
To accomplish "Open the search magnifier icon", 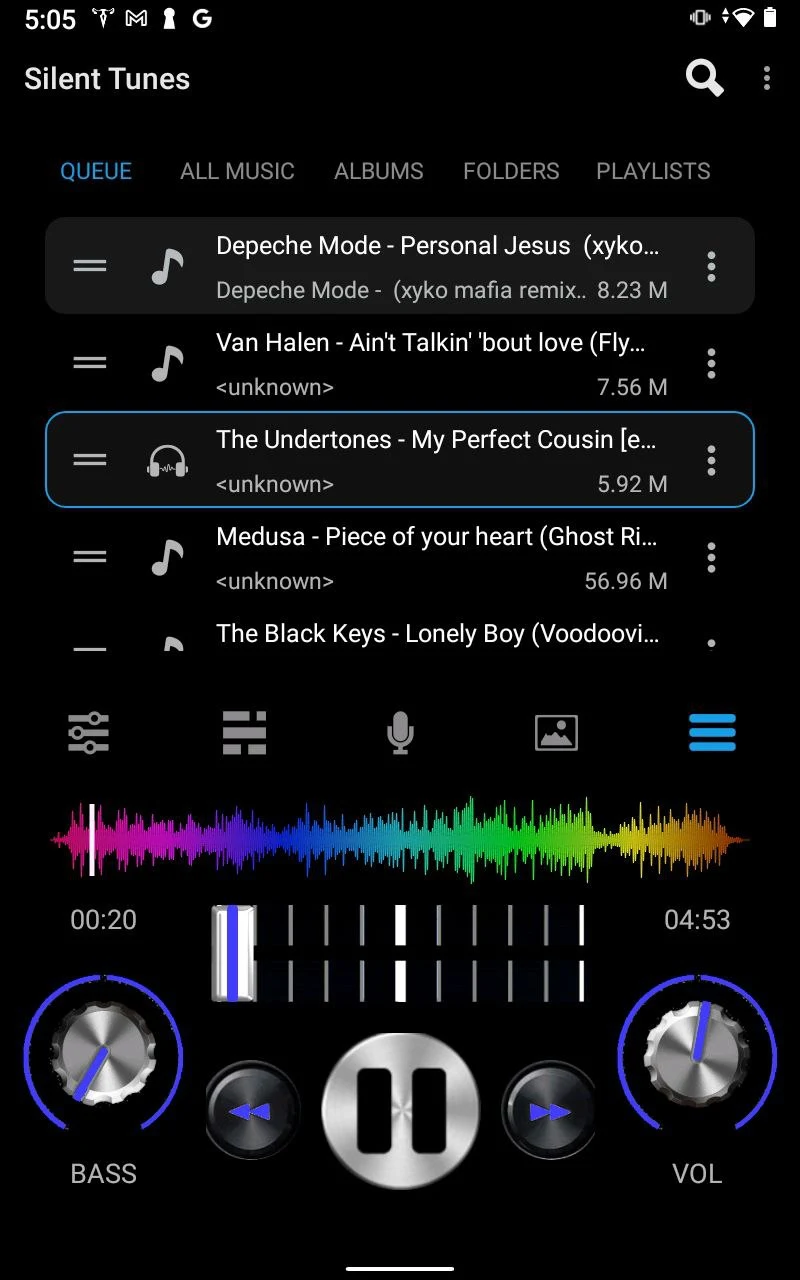I will pos(704,78).
